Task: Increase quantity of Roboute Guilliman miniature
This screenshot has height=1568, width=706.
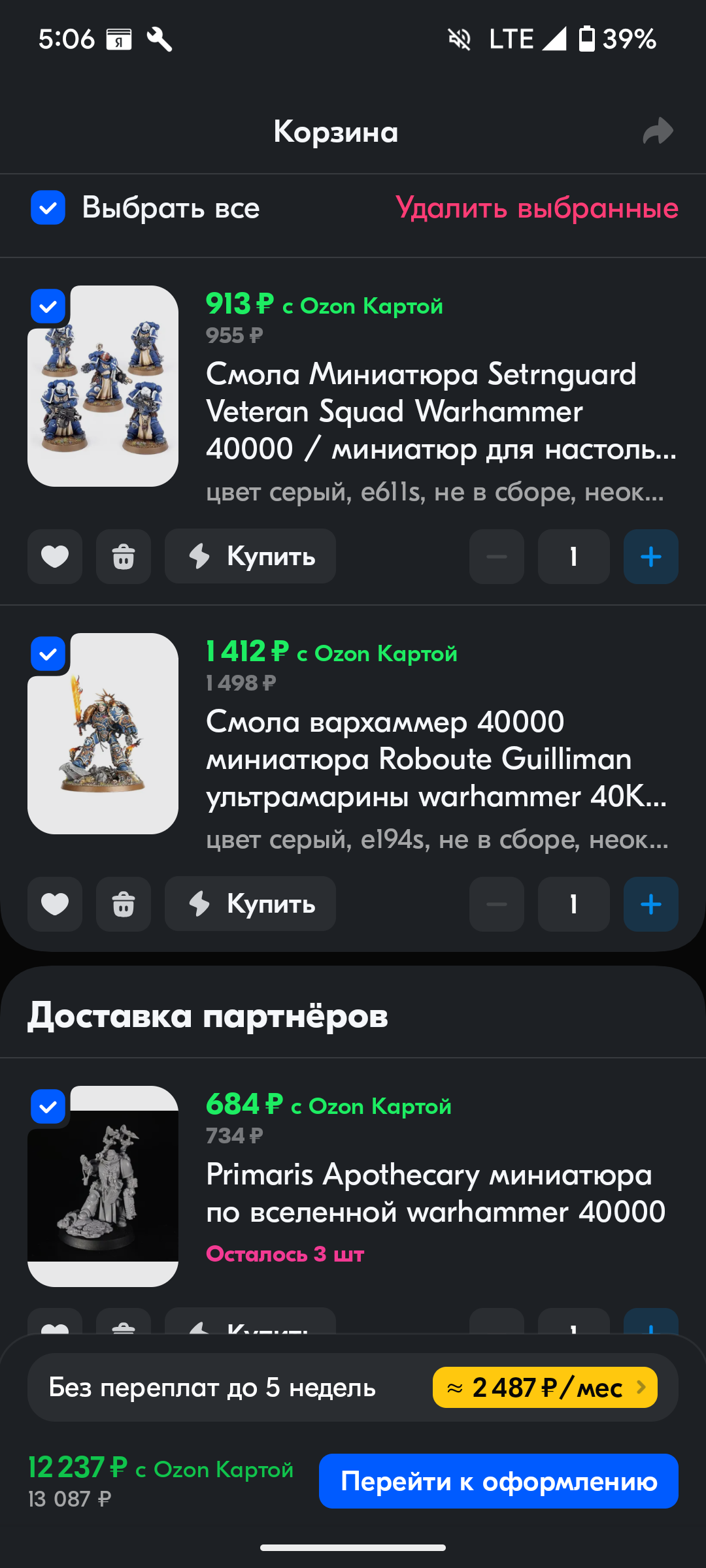Action: (651, 904)
